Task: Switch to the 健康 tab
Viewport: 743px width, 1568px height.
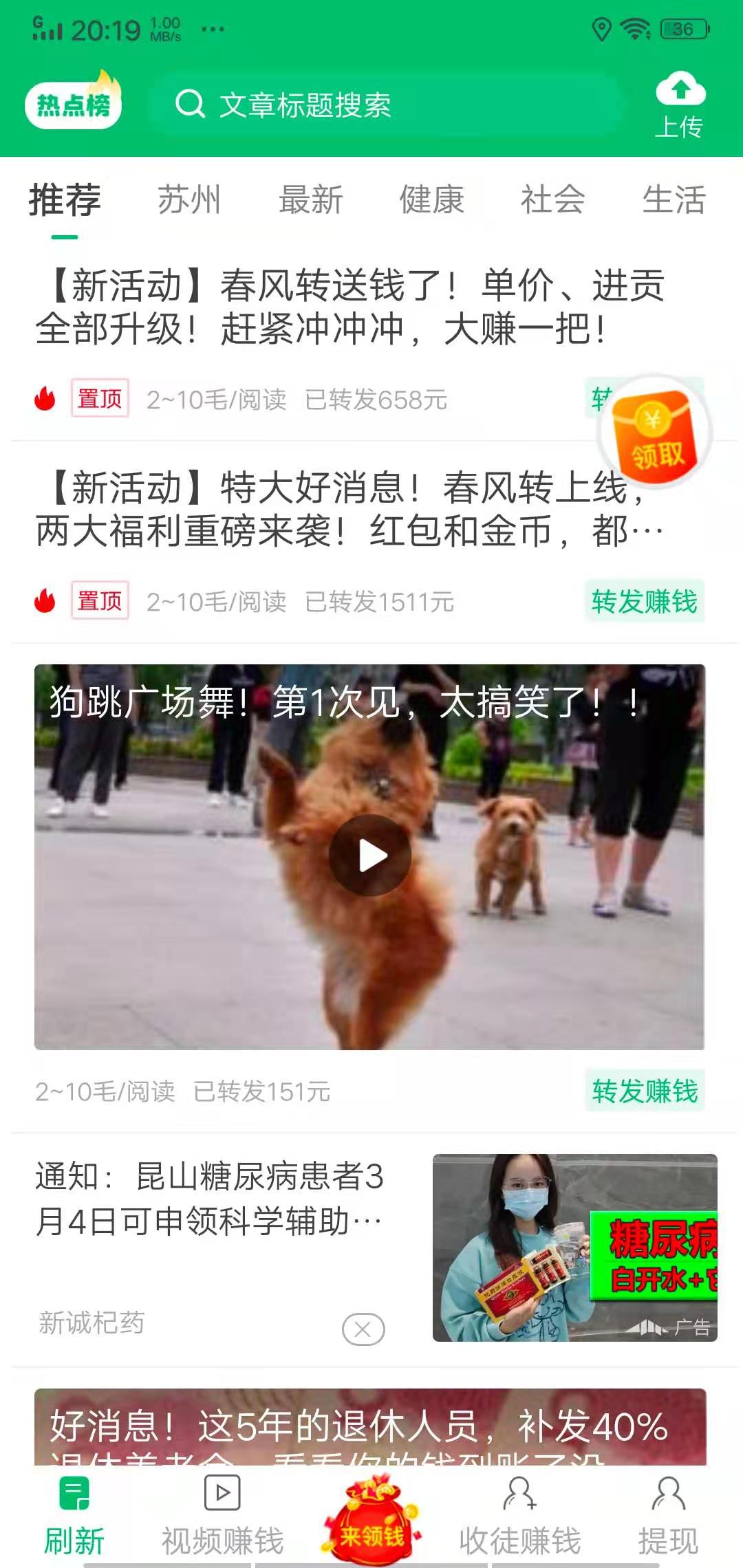Action: (x=432, y=200)
